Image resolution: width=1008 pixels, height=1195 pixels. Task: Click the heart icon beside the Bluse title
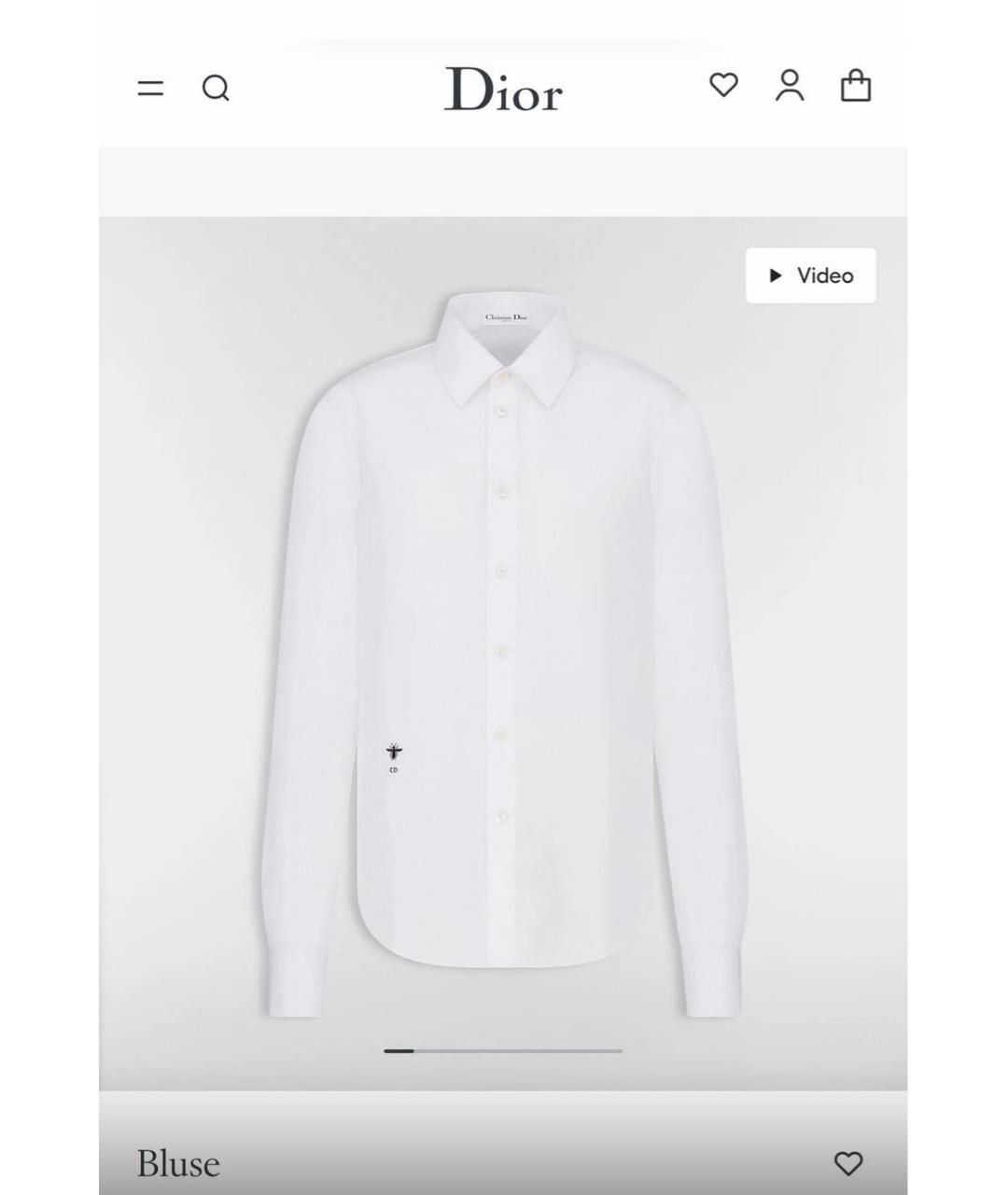click(848, 1163)
